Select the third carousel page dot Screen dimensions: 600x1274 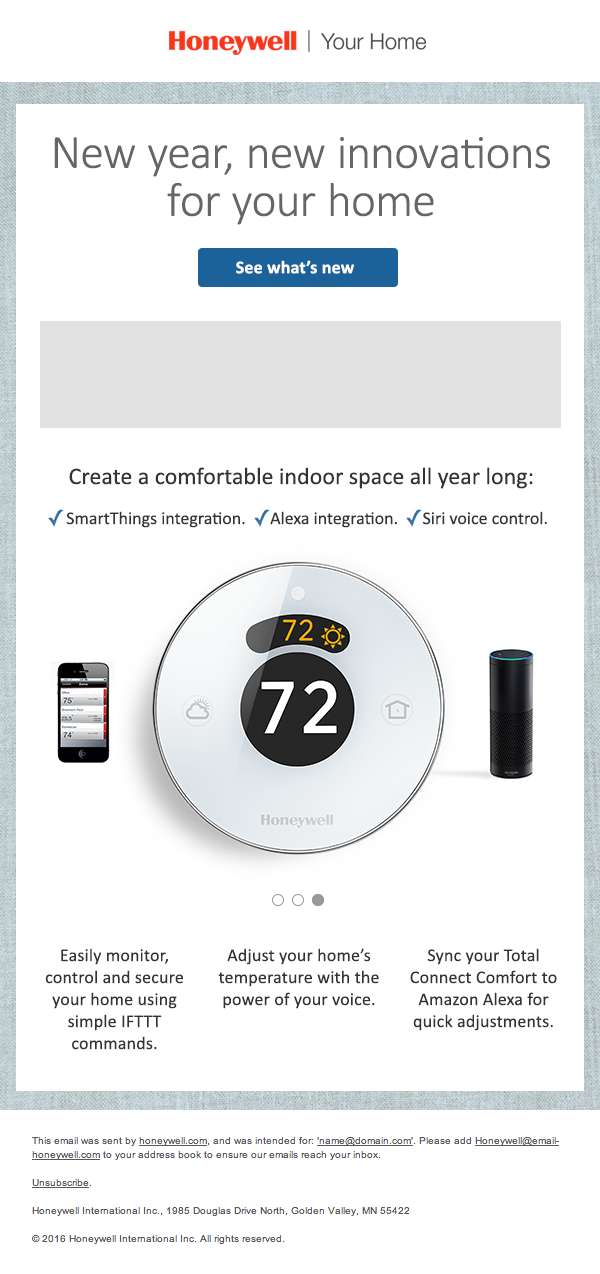318,900
